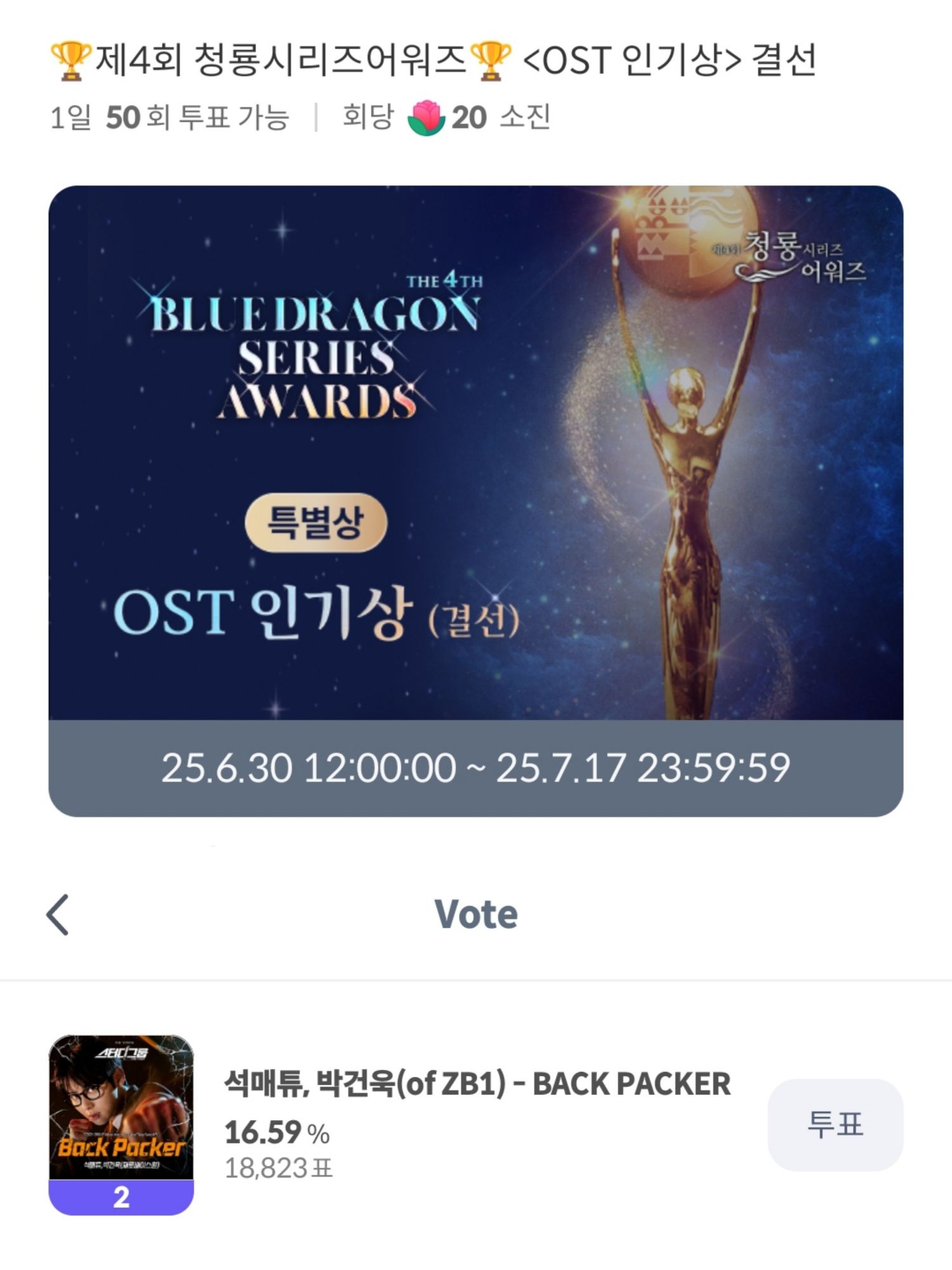Tap 투표 button for BACK PACKER
Screen dimensions: 952x1270
pyautogui.click(x=835, y=1125)
